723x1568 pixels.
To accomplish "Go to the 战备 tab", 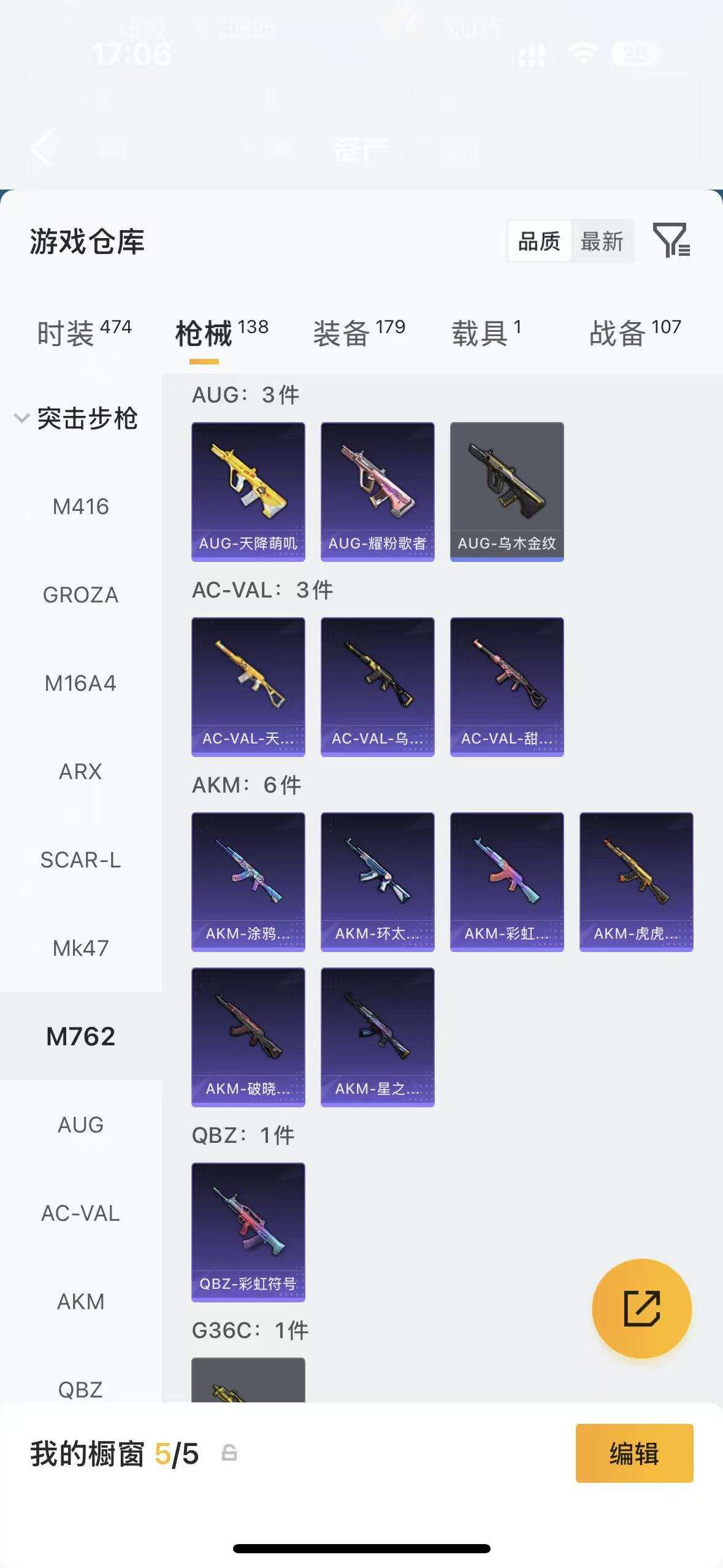I will (635, 333).
